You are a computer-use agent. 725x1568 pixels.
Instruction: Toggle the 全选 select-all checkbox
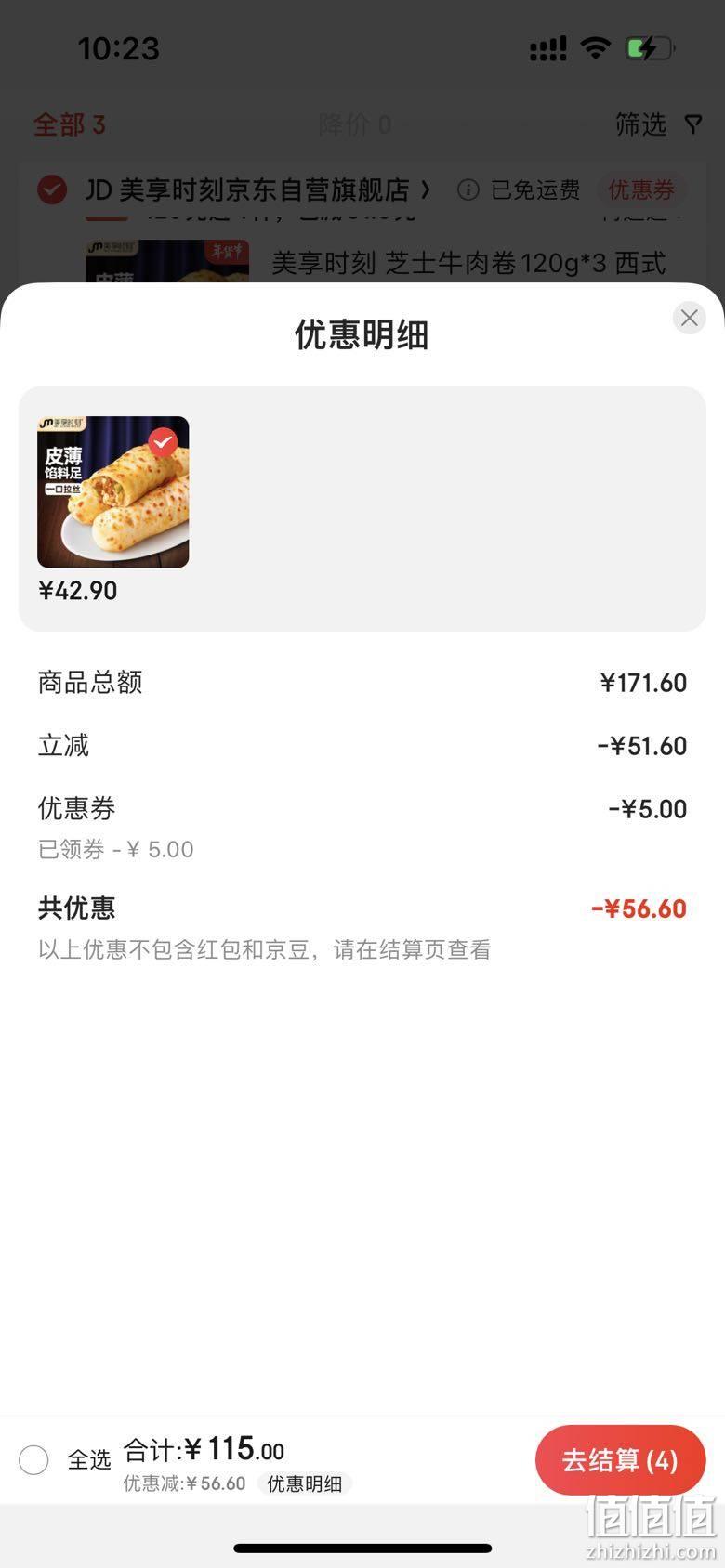[33, 1459]
